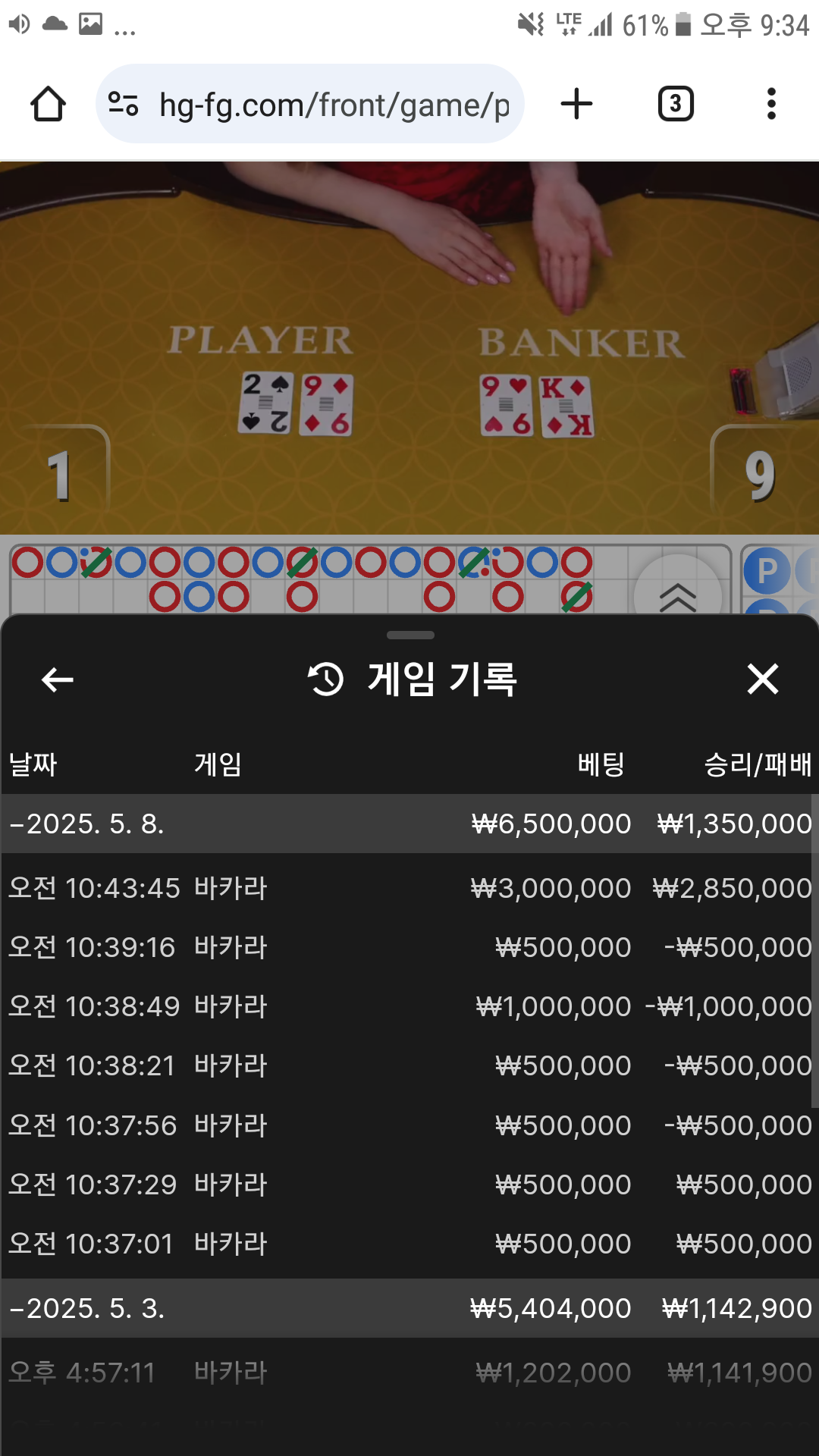819x1456 pixels.
Task: Close the game history panel
Action: pyautogui.click(x=763, y=679)
